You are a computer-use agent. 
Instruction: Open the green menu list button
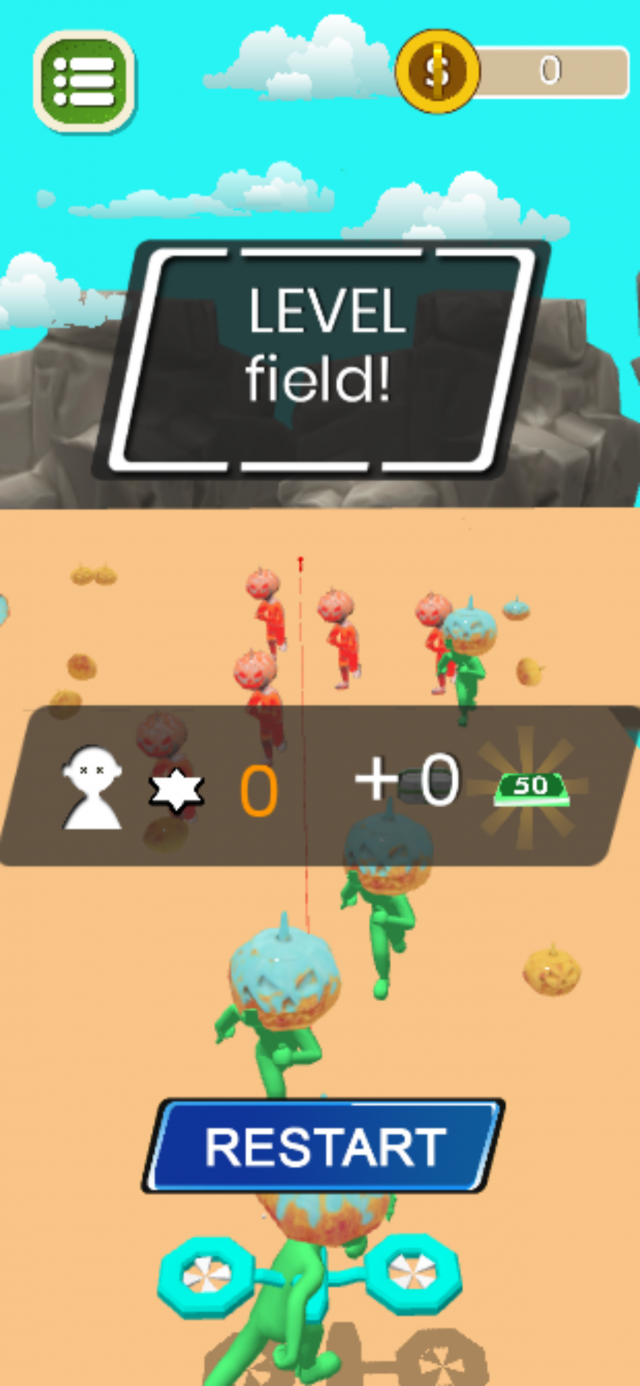[x=85, y=81]
